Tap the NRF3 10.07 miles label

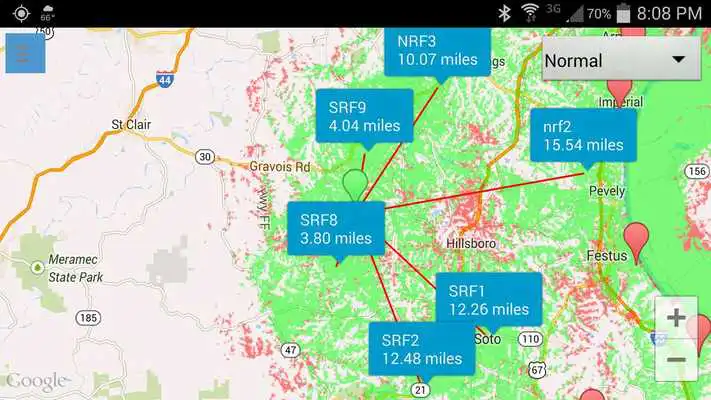pos(437,51)
